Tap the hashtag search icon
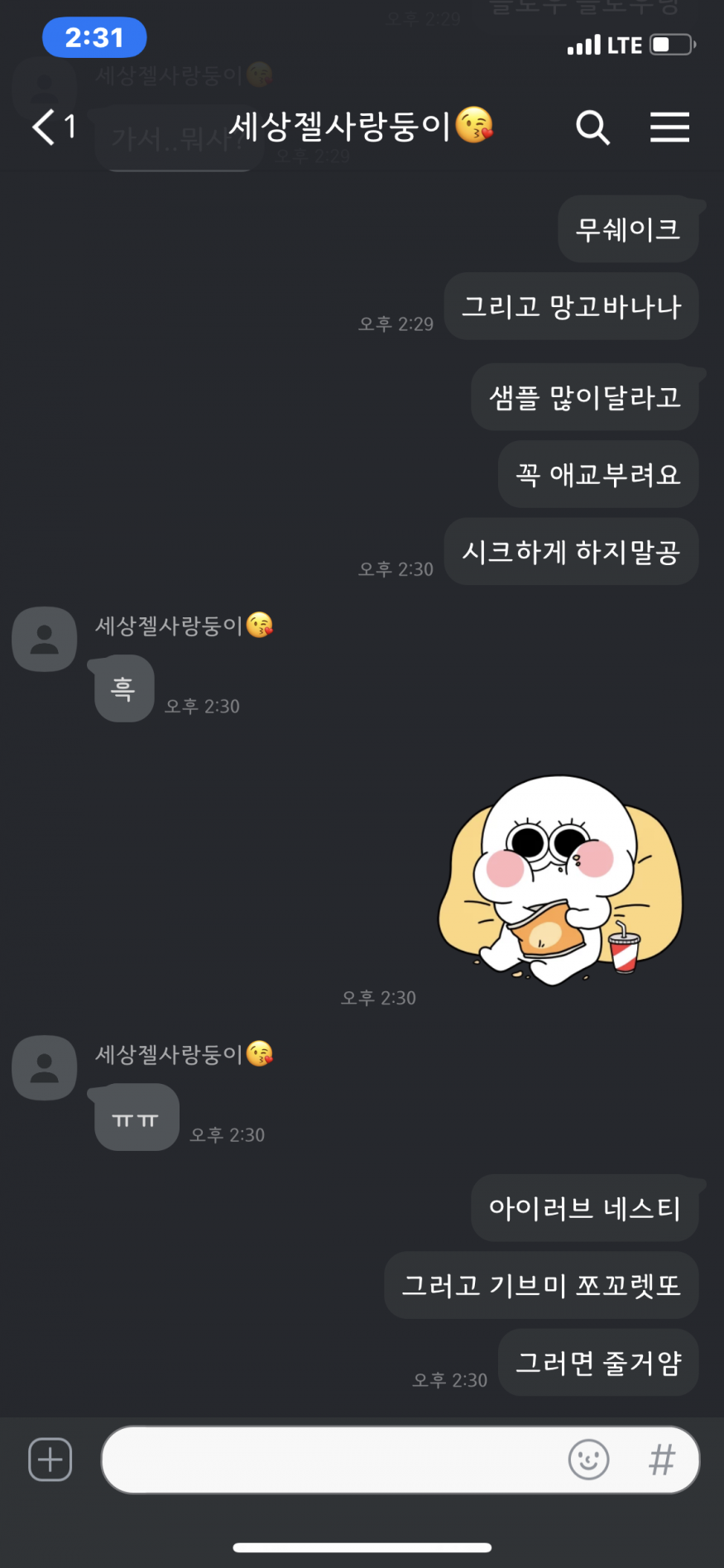Screen dimensions: 724x1568 (662, 1460)
